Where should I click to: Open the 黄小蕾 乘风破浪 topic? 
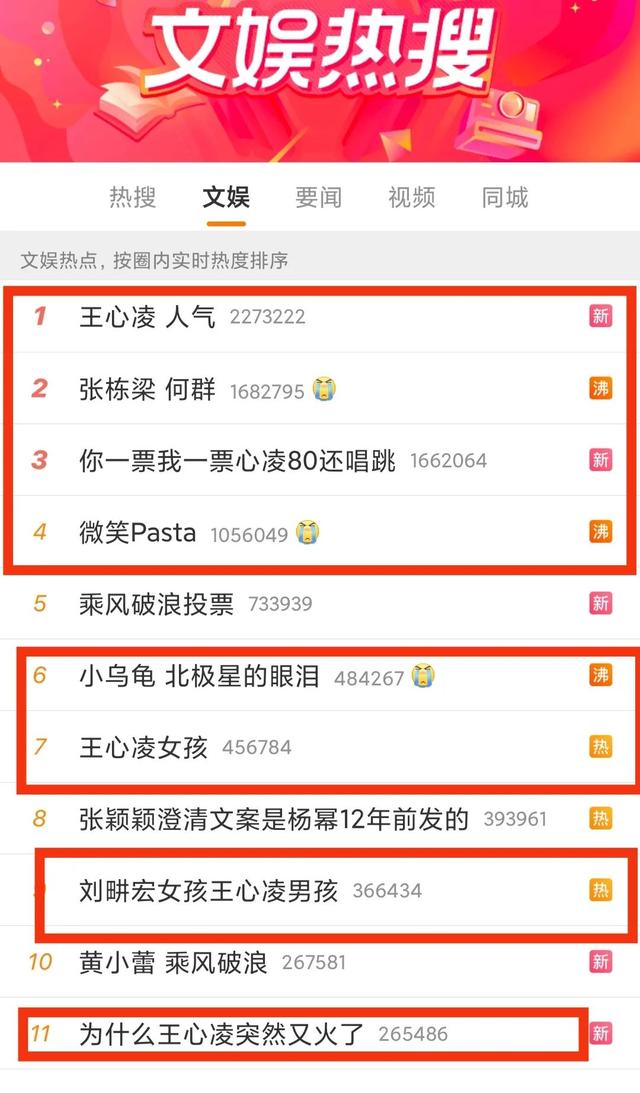[173, 962]
